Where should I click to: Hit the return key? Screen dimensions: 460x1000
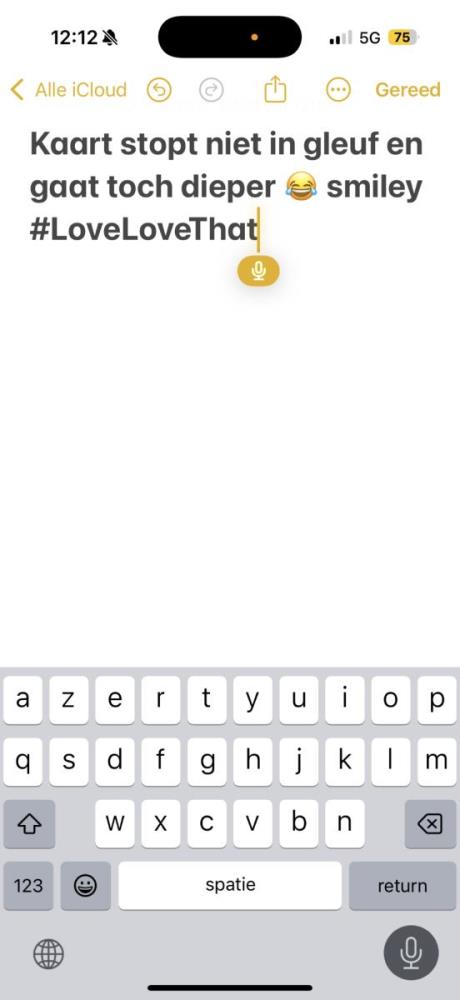pyautogui.click(x=402, y=885)
